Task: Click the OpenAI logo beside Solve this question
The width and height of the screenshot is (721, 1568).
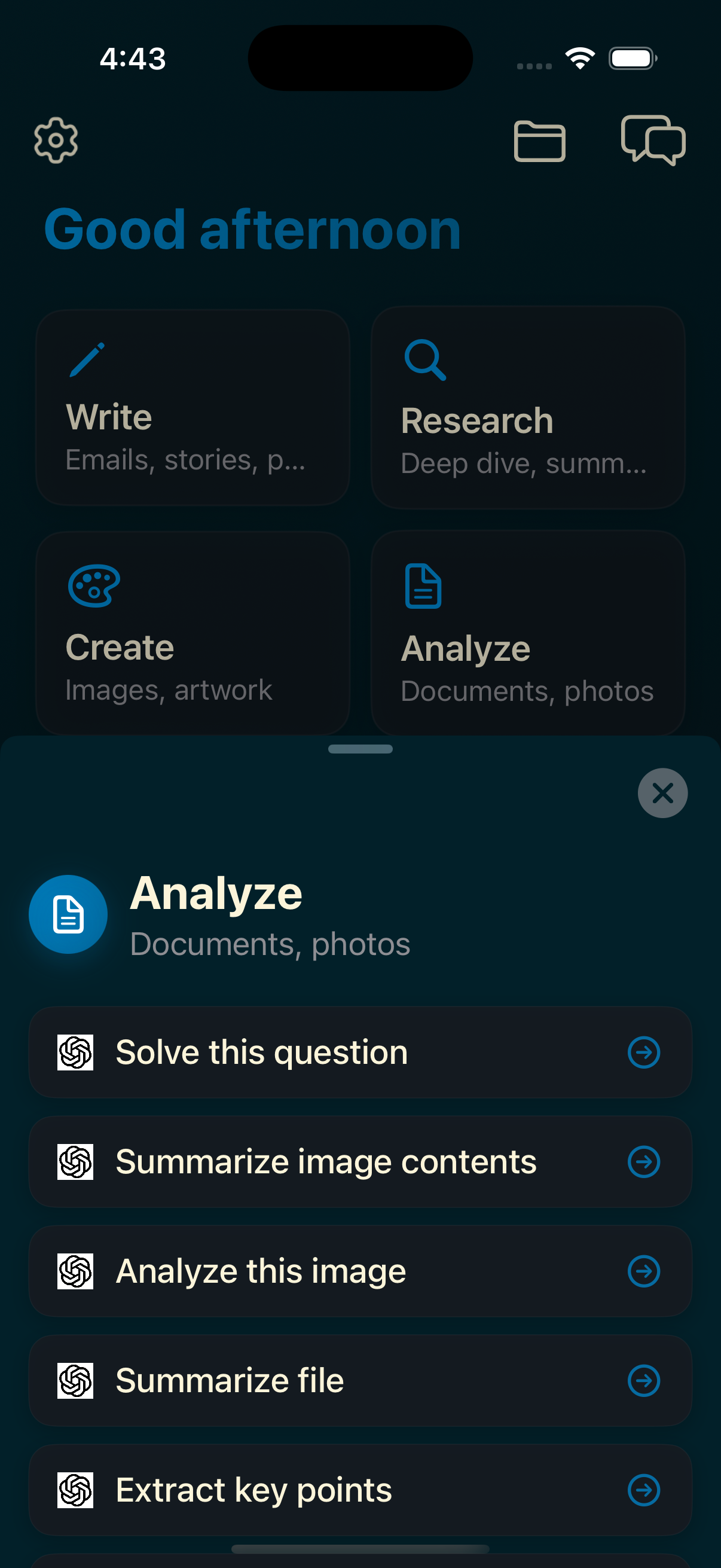Action: (x=75, y=1052)
